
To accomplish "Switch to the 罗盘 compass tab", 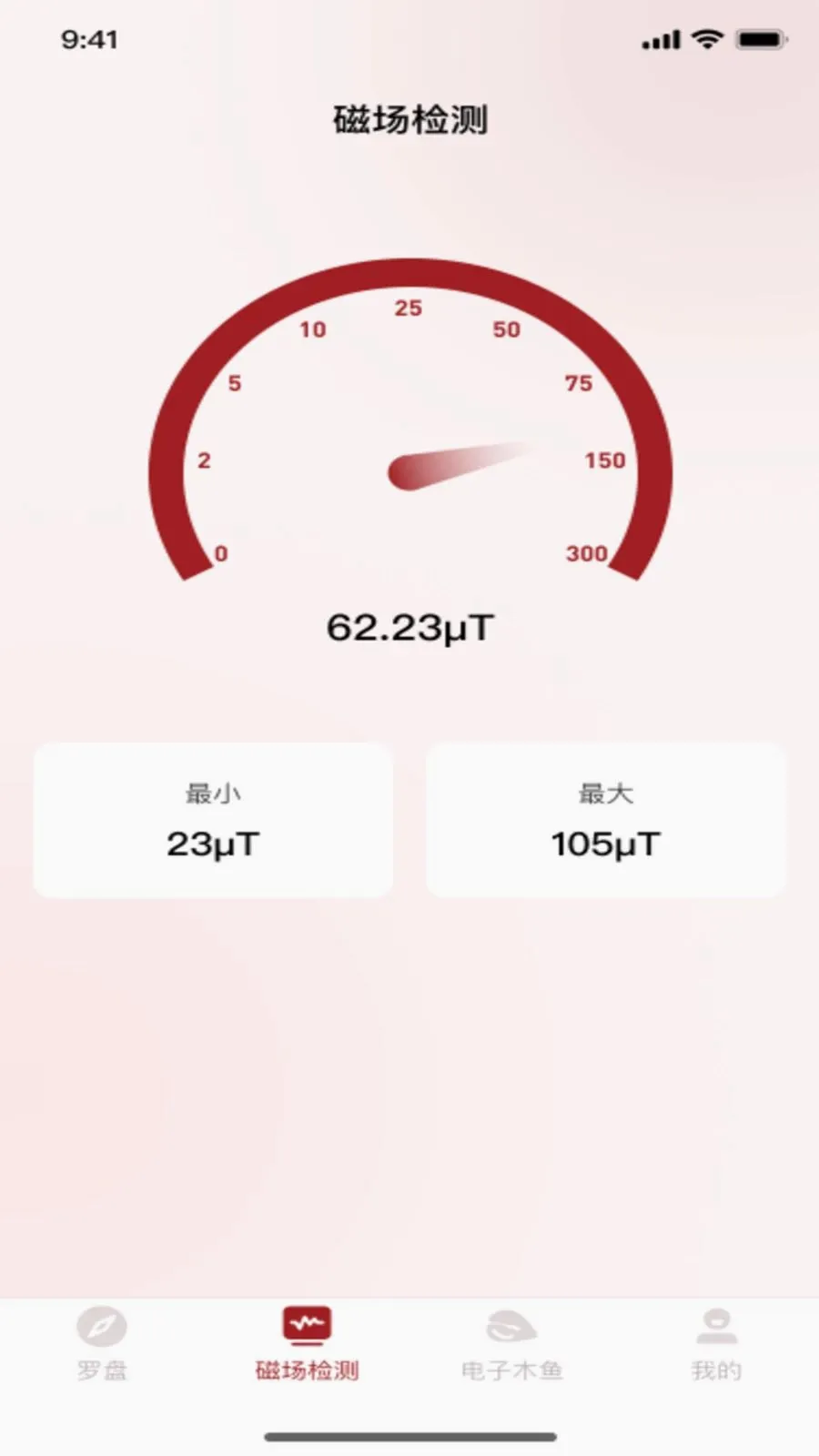I will pos(102,1345).
